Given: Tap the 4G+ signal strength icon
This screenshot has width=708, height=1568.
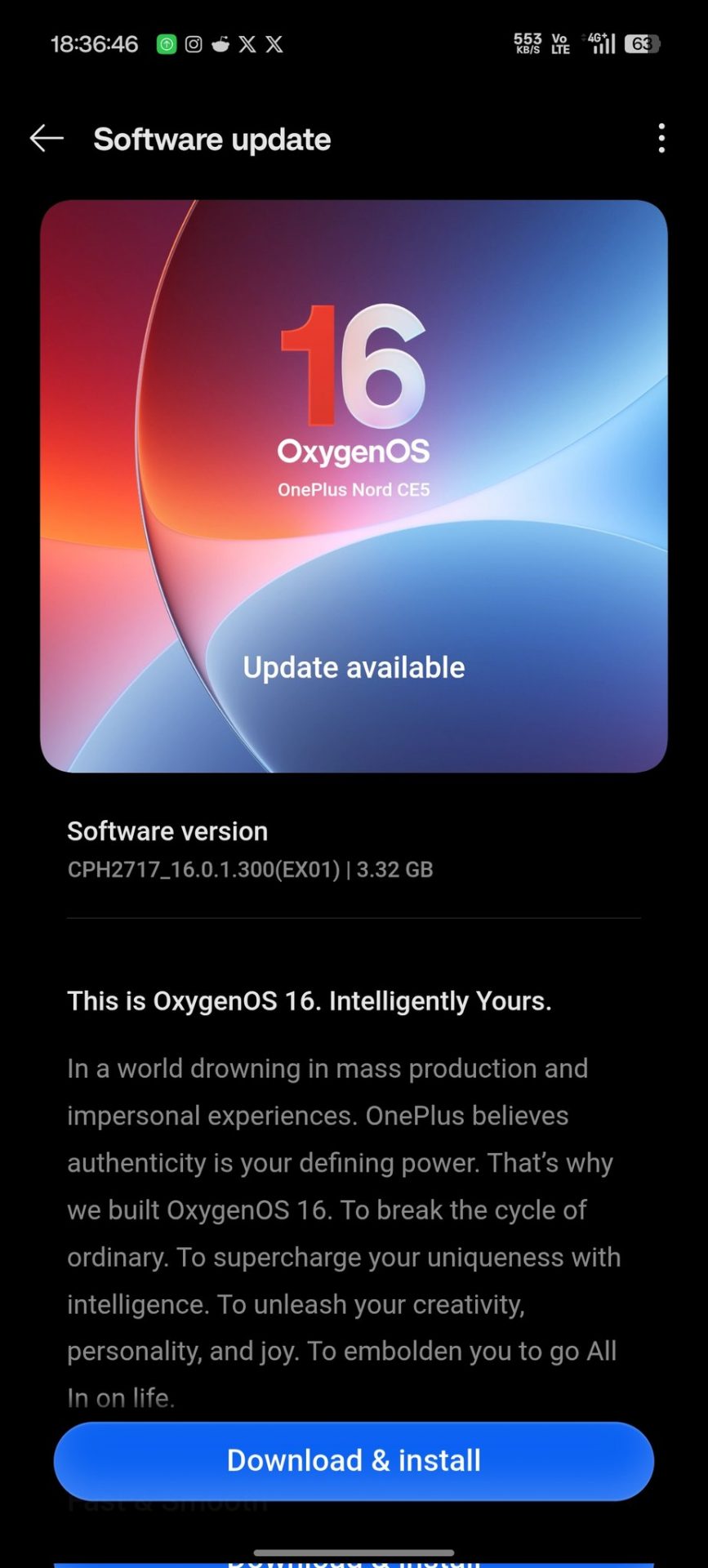Looking at the screenshot, I should 598,42.
